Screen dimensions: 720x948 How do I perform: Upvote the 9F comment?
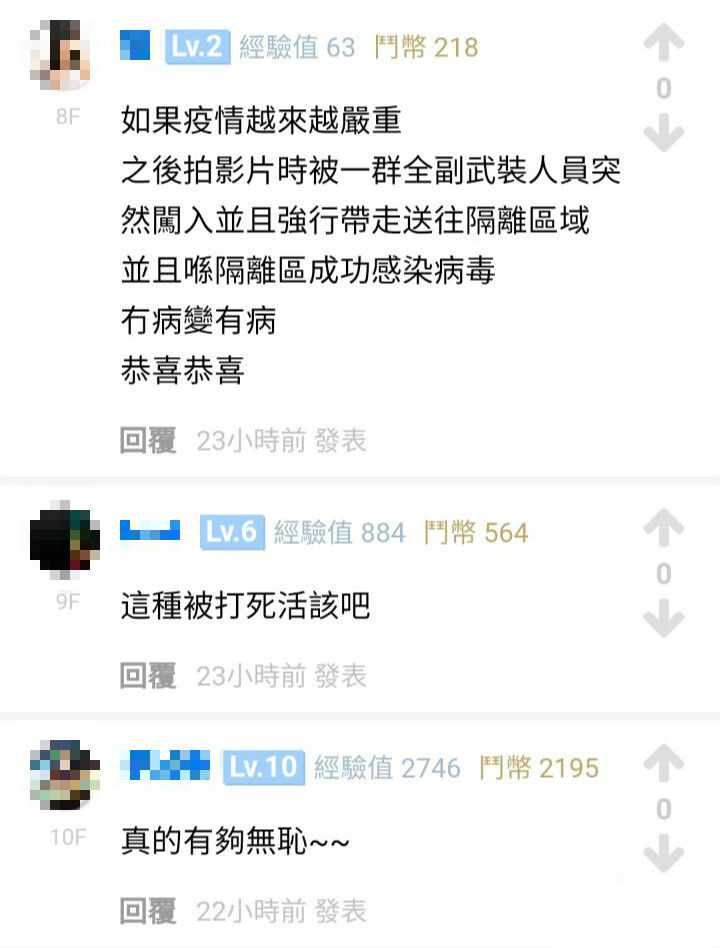click(x=663, y=530)
